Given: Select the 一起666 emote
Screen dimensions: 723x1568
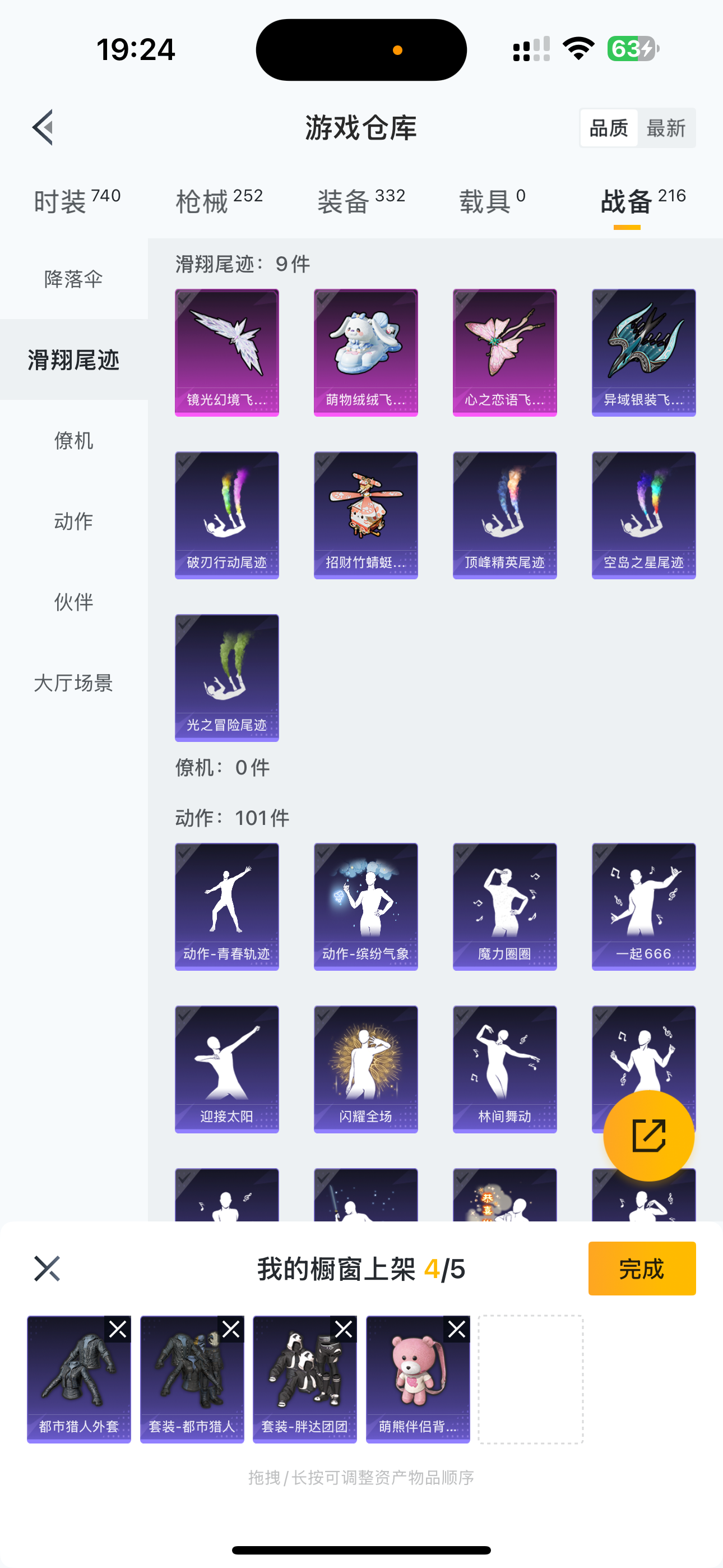Looking at the screenshot, I should point(643,906).
